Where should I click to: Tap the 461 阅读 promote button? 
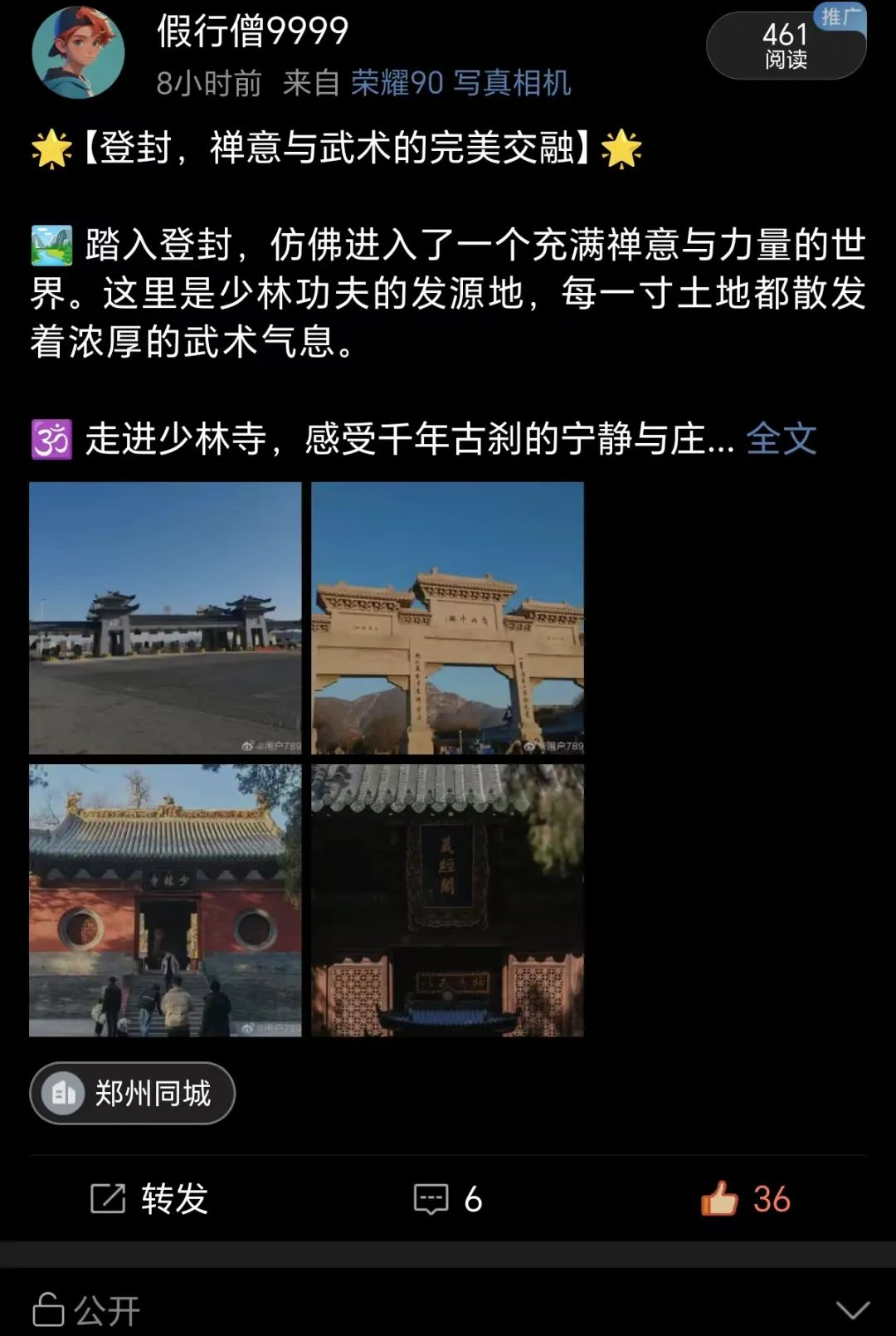pyautogui.click(x=785, y=46)
